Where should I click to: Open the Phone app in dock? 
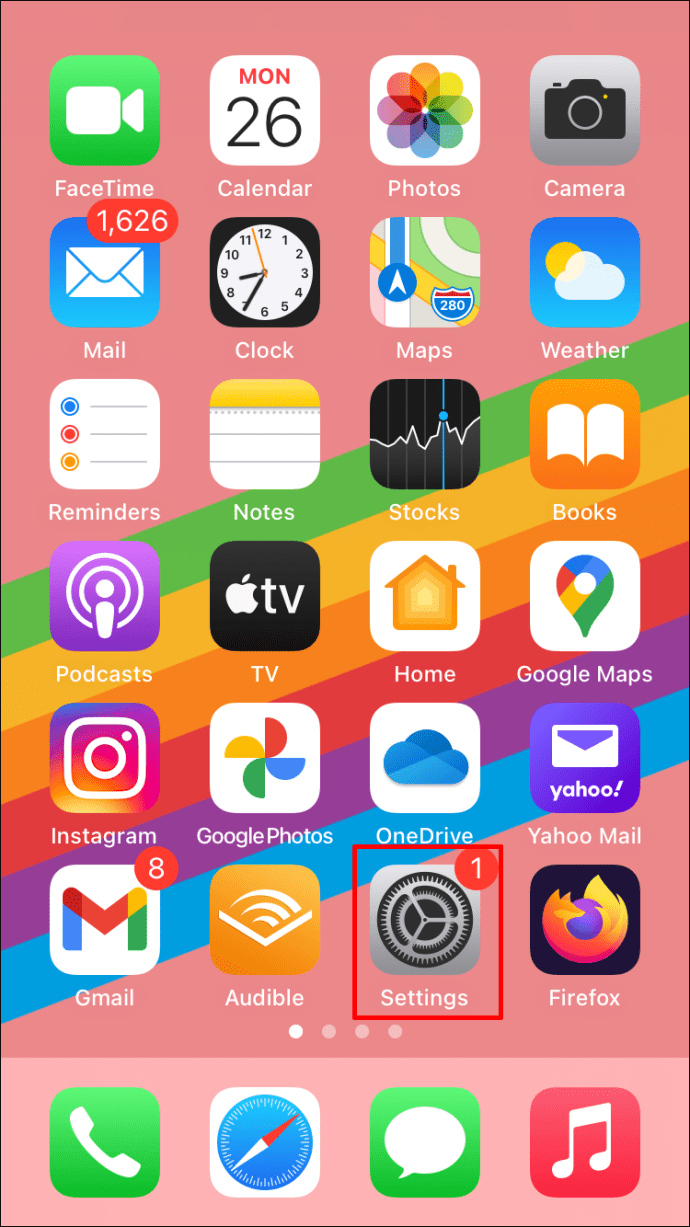[104, 1142]
